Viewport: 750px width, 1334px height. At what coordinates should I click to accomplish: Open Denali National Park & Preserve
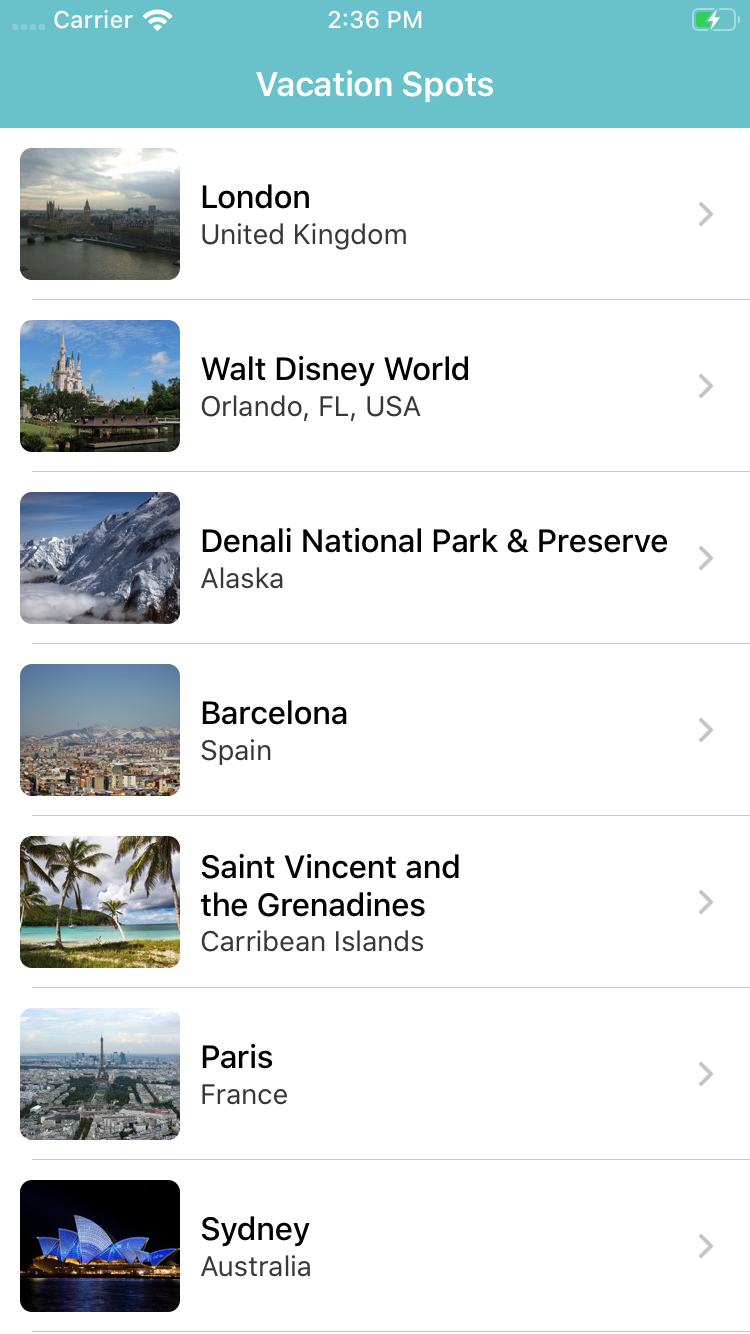click(375, 558)
